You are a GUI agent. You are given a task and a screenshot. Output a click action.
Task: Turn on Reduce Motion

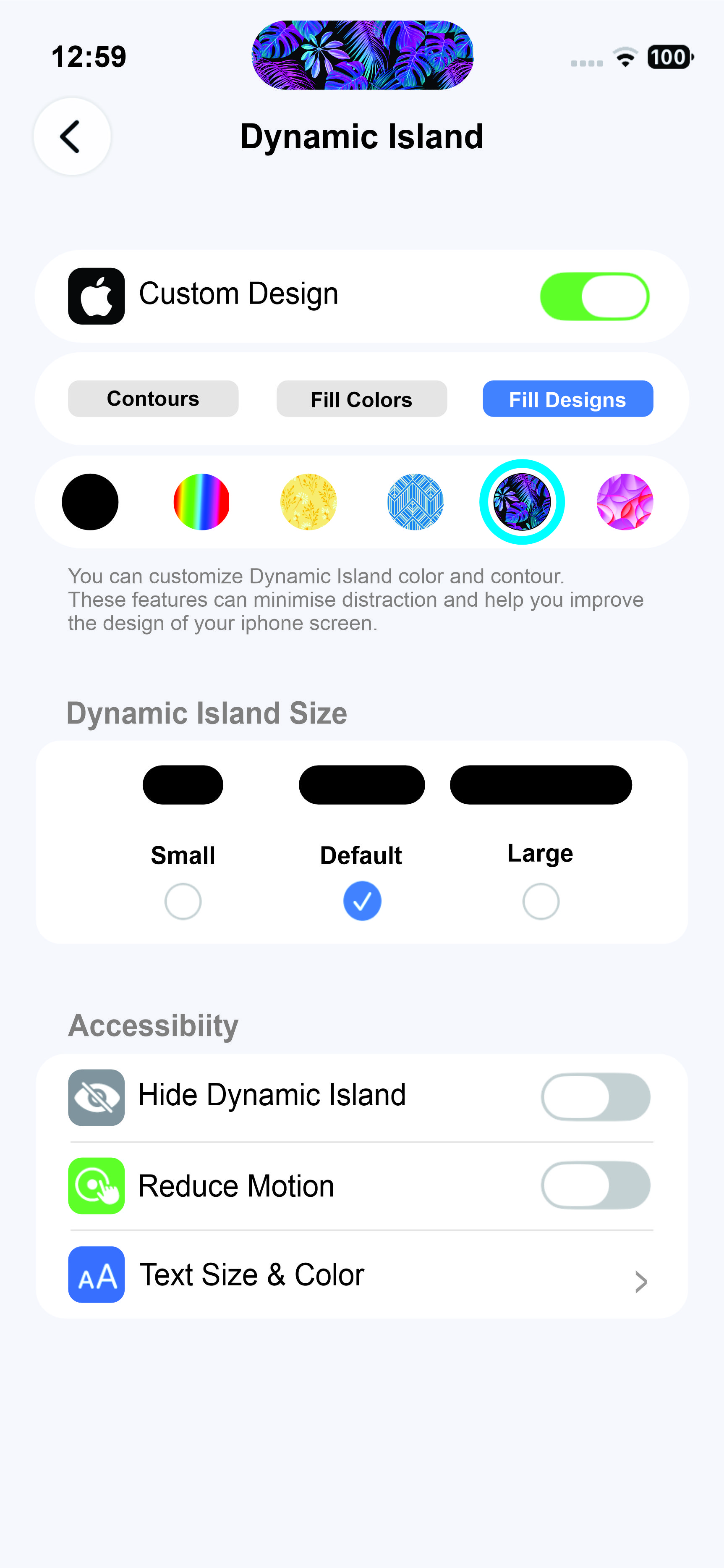point(595,1185)
